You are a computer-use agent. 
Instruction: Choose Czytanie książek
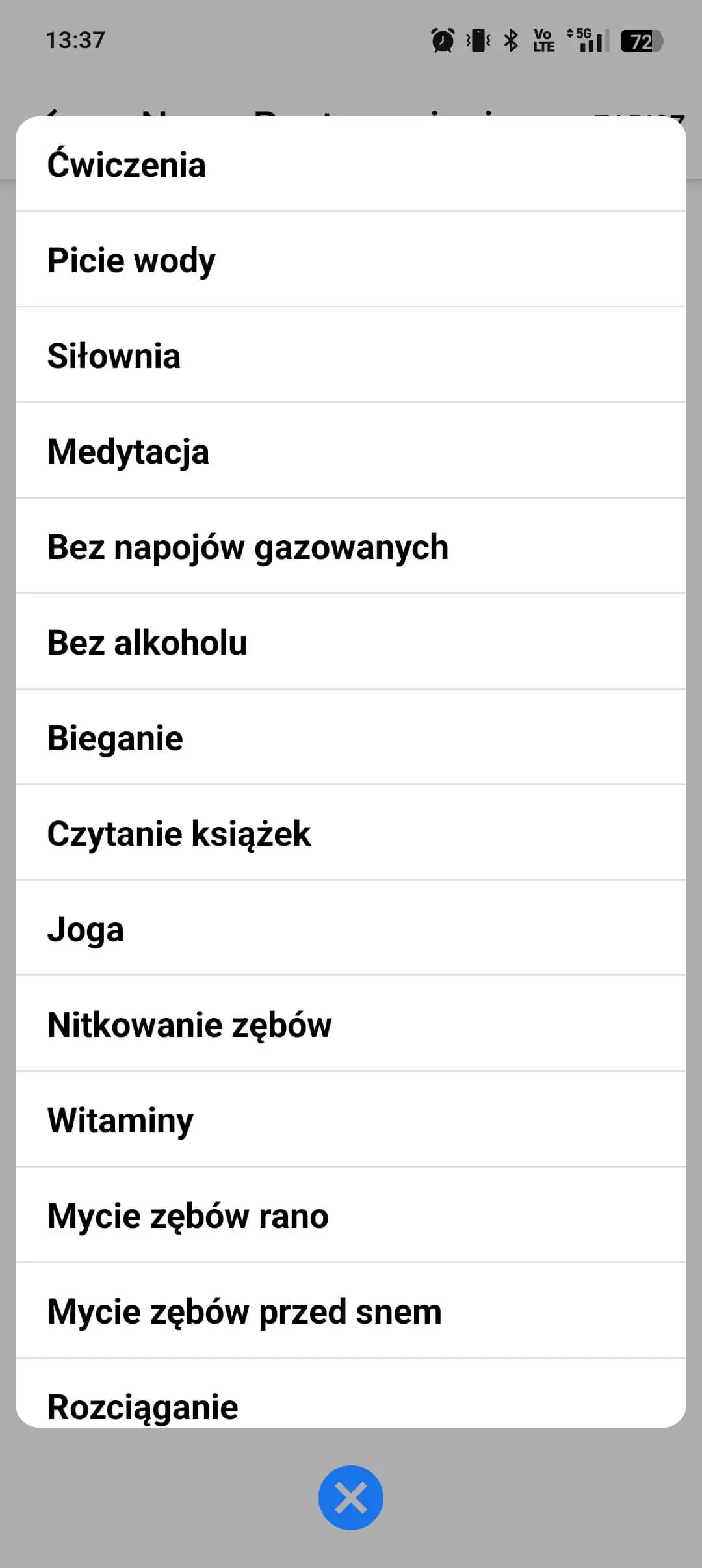351,833
